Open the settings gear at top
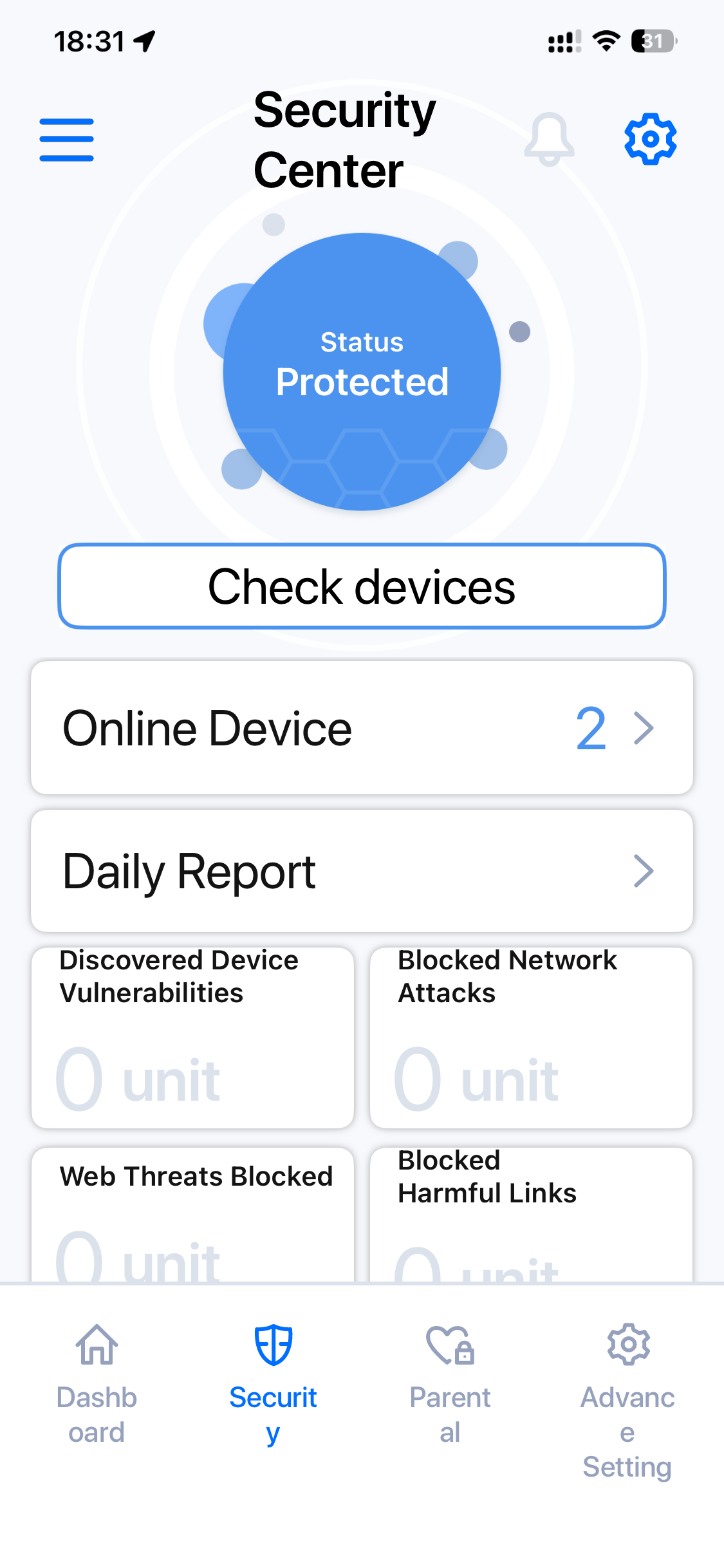The width and height of the screenshot is (724, 1568). [x=650, y=139]
